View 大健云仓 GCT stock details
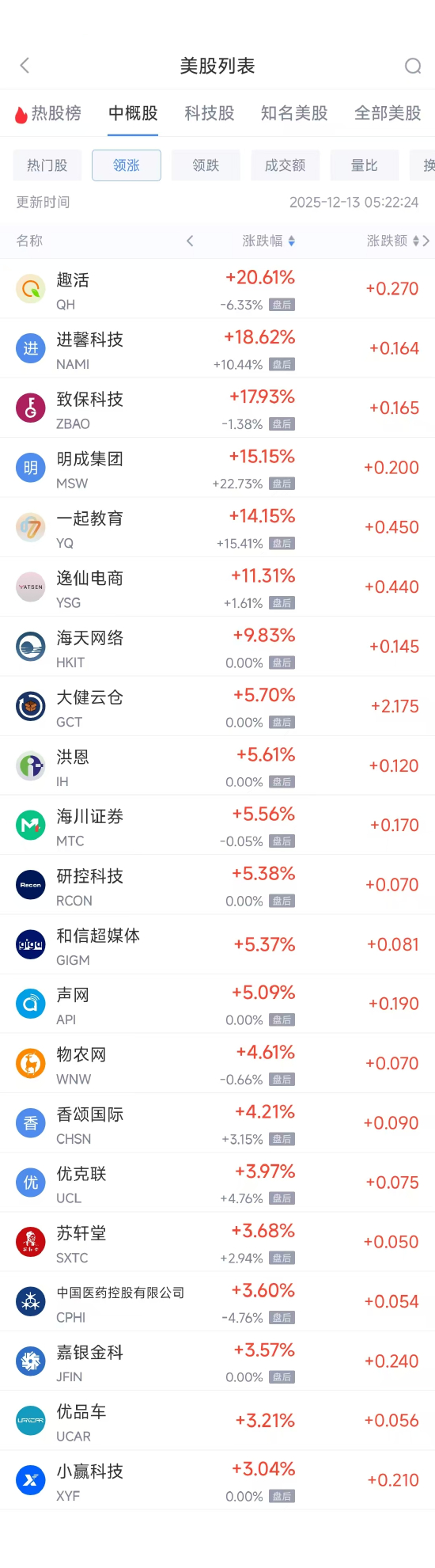 click(217, 706)
